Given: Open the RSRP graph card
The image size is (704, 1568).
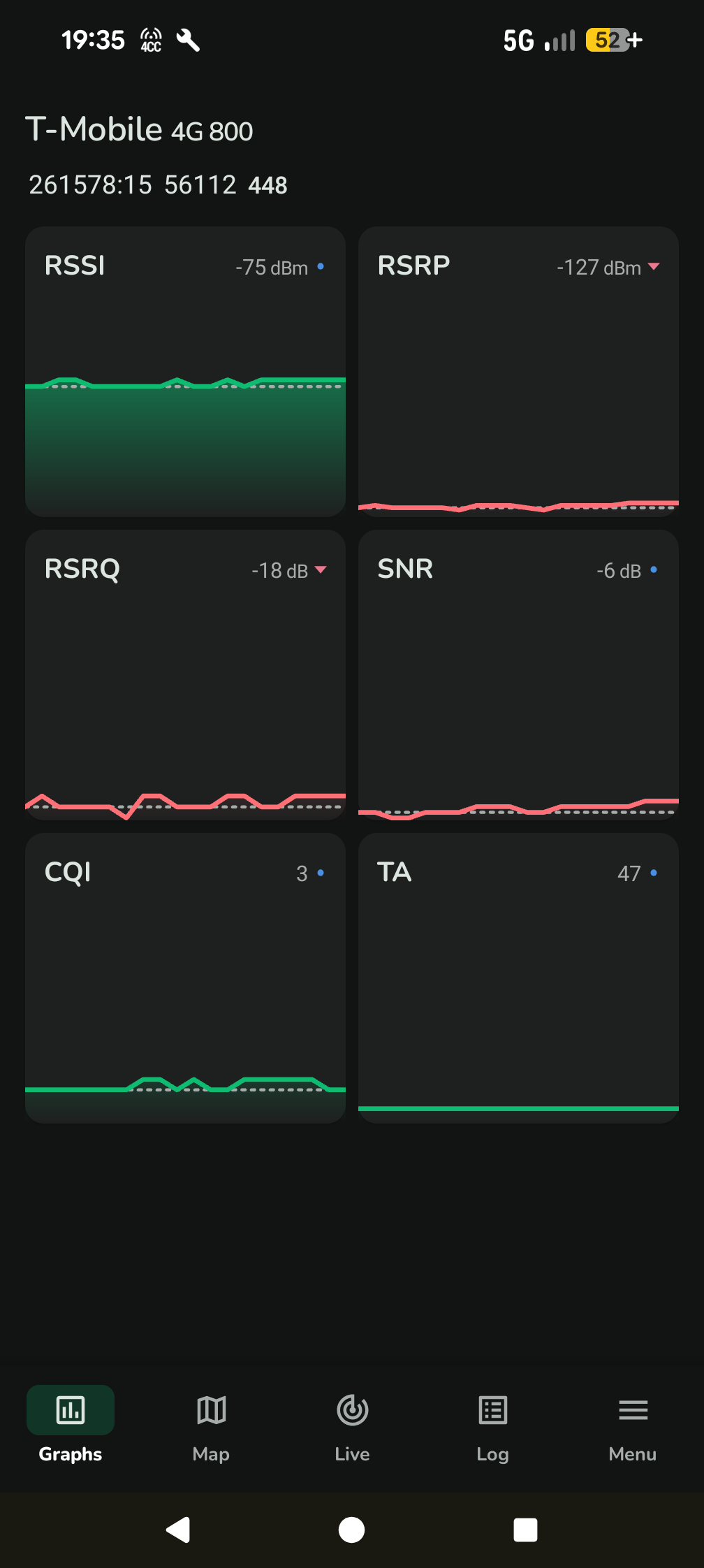Looking at the screenshot, I should click(518, 371).
